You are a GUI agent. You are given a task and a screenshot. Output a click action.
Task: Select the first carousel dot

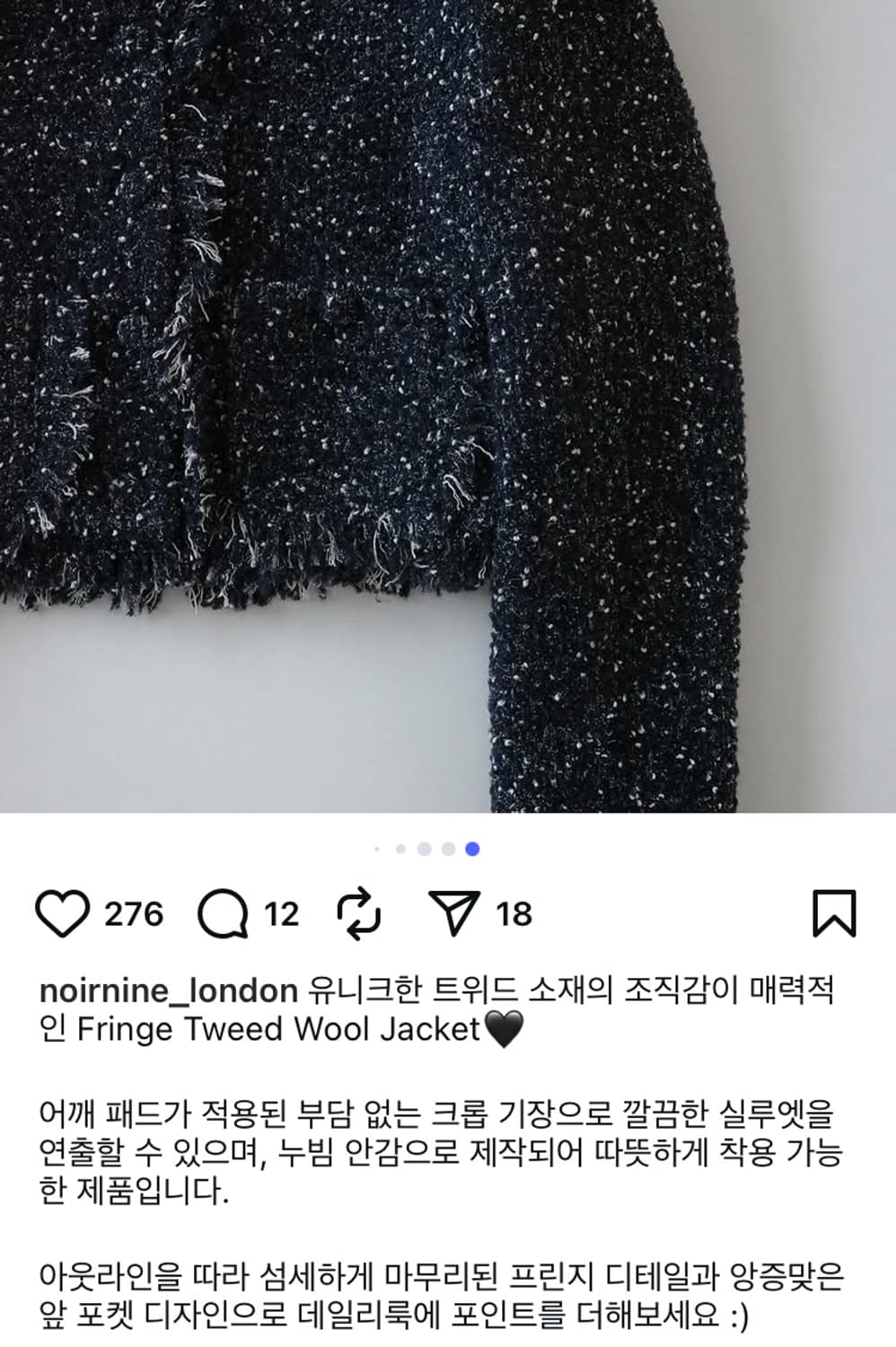click(x=377, y=849)
